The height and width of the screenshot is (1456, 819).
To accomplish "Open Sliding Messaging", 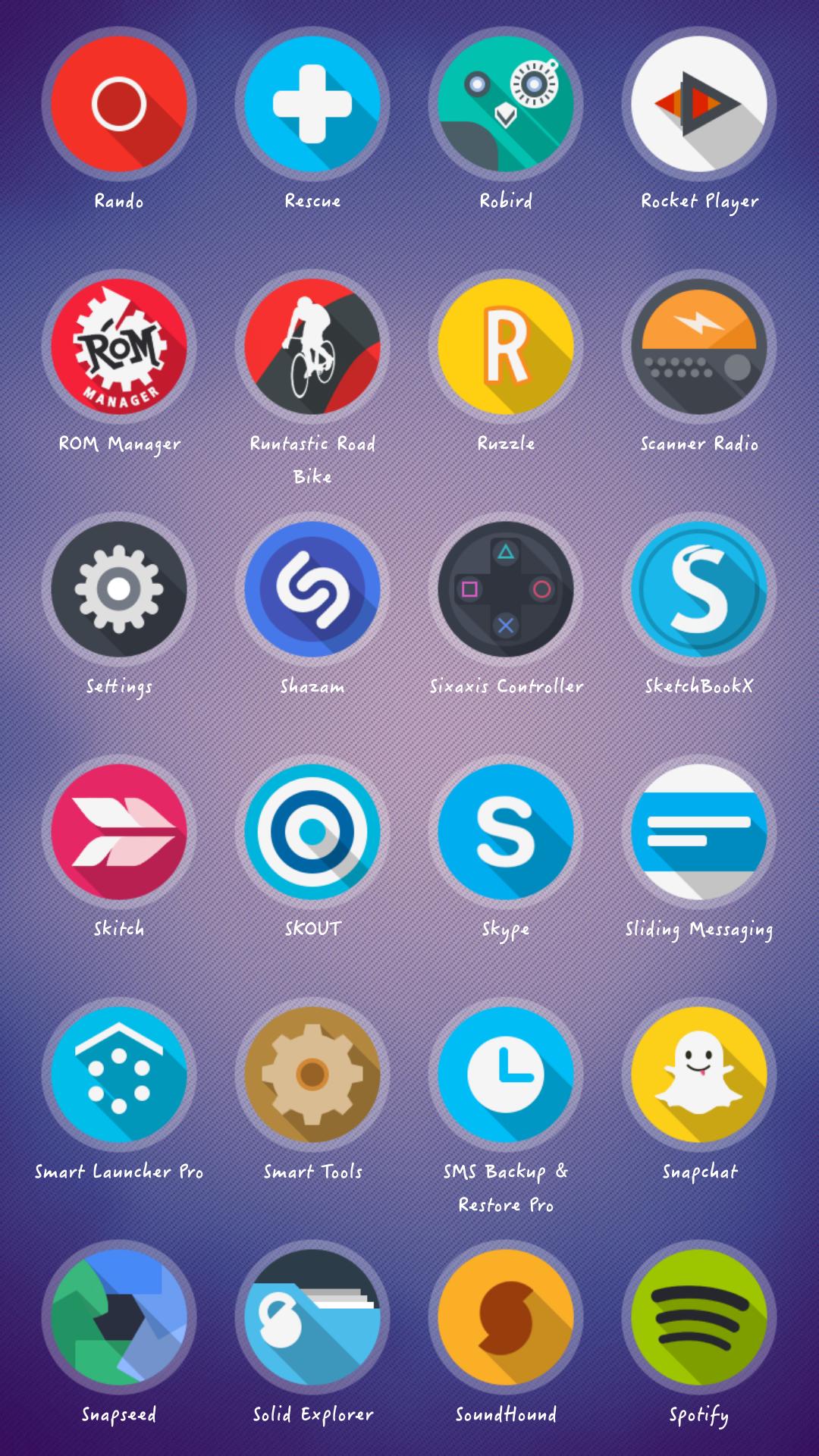I will 699,831.
